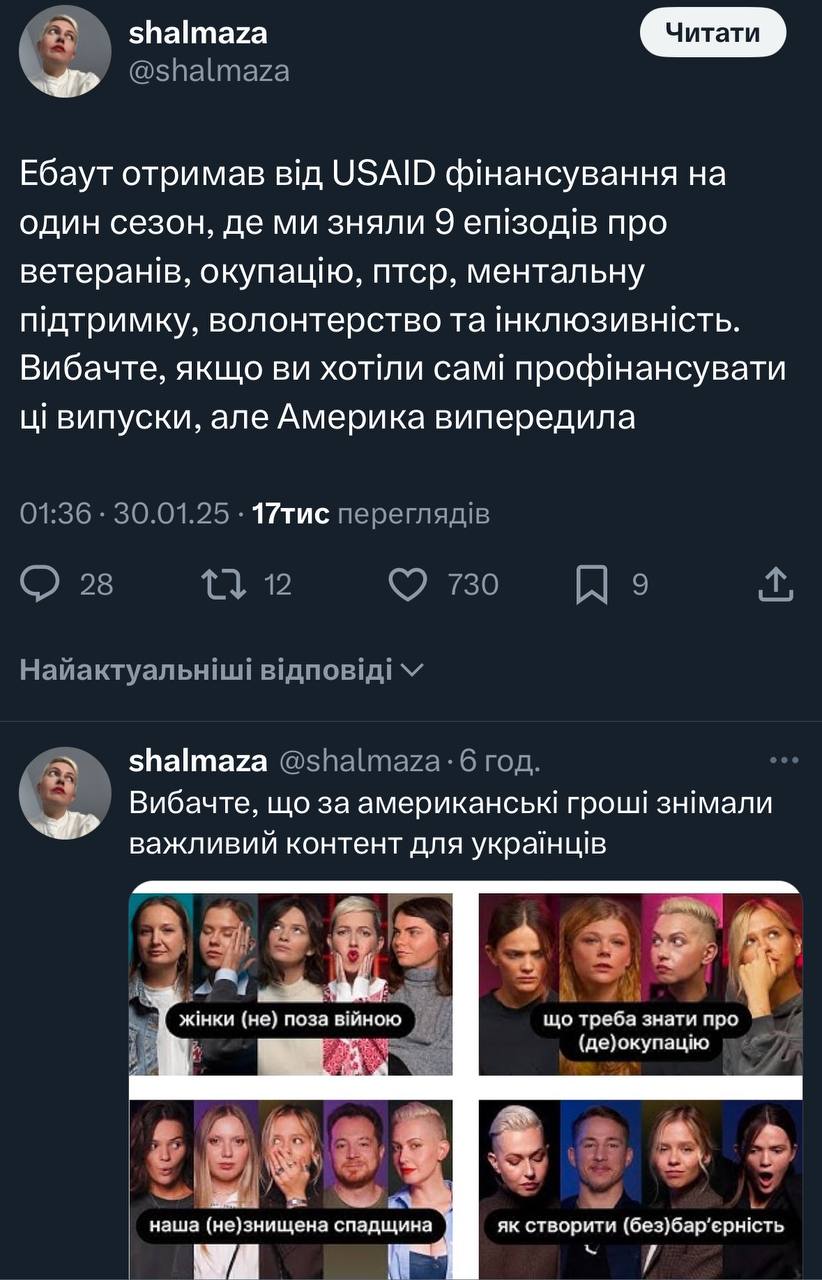Open the image 'що треба знати про (де)окупацію'
This screenshot has height=1280, width=822.
pyautogui.click(x=640, y=984)
